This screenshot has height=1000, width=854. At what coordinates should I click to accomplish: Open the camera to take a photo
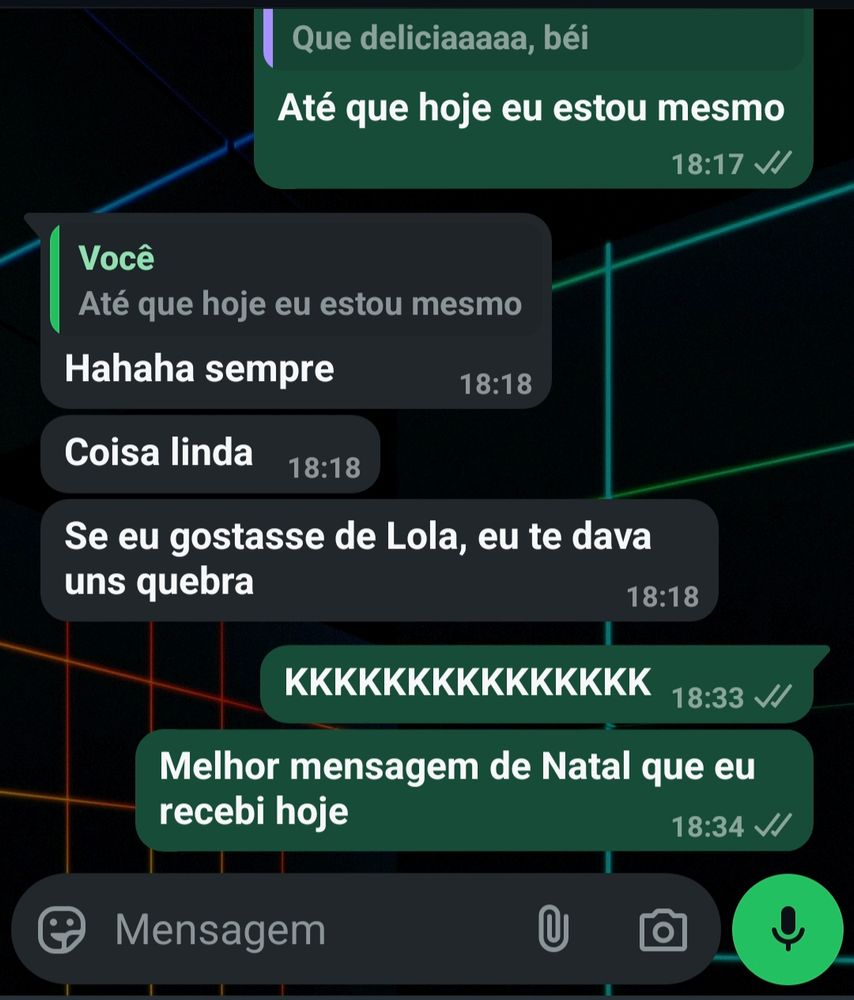tap(663, 930)
